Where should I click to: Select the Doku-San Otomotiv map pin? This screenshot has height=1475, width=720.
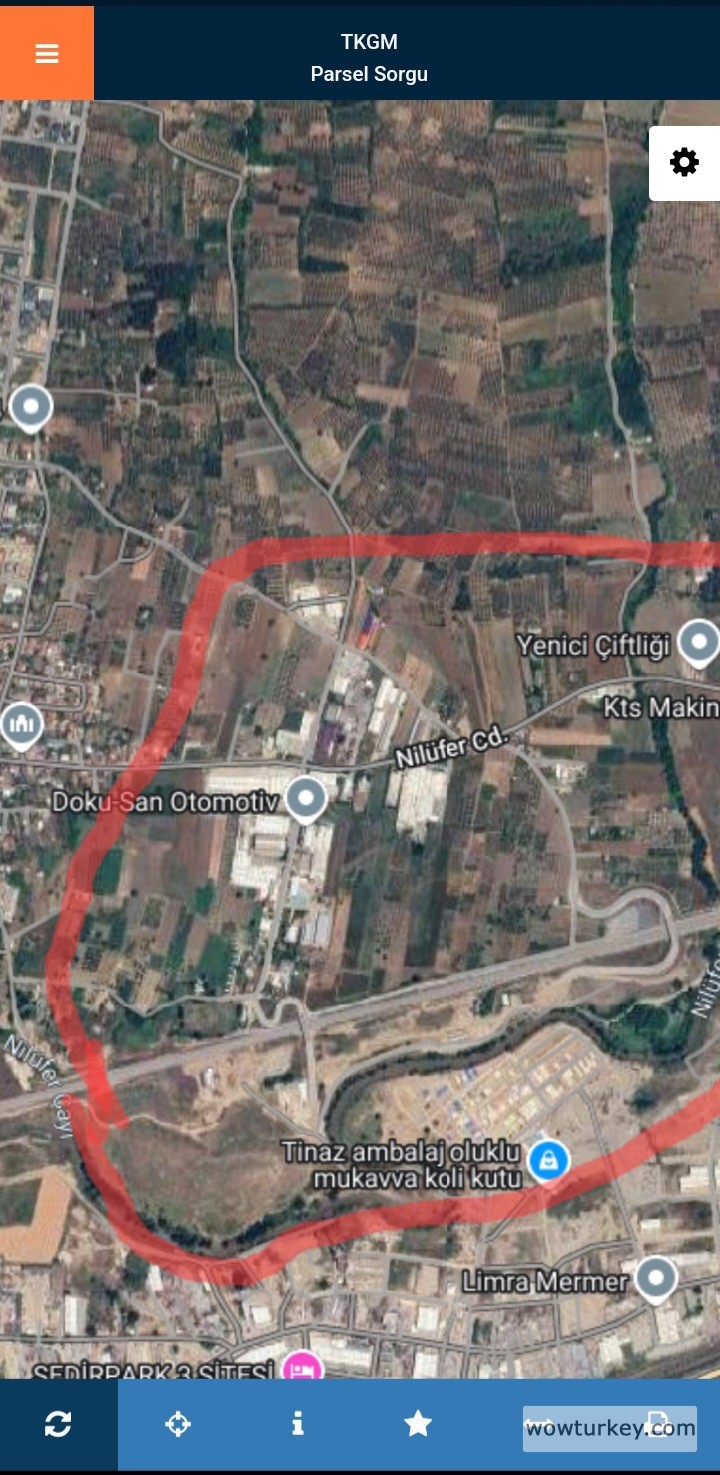coord(306,798)
